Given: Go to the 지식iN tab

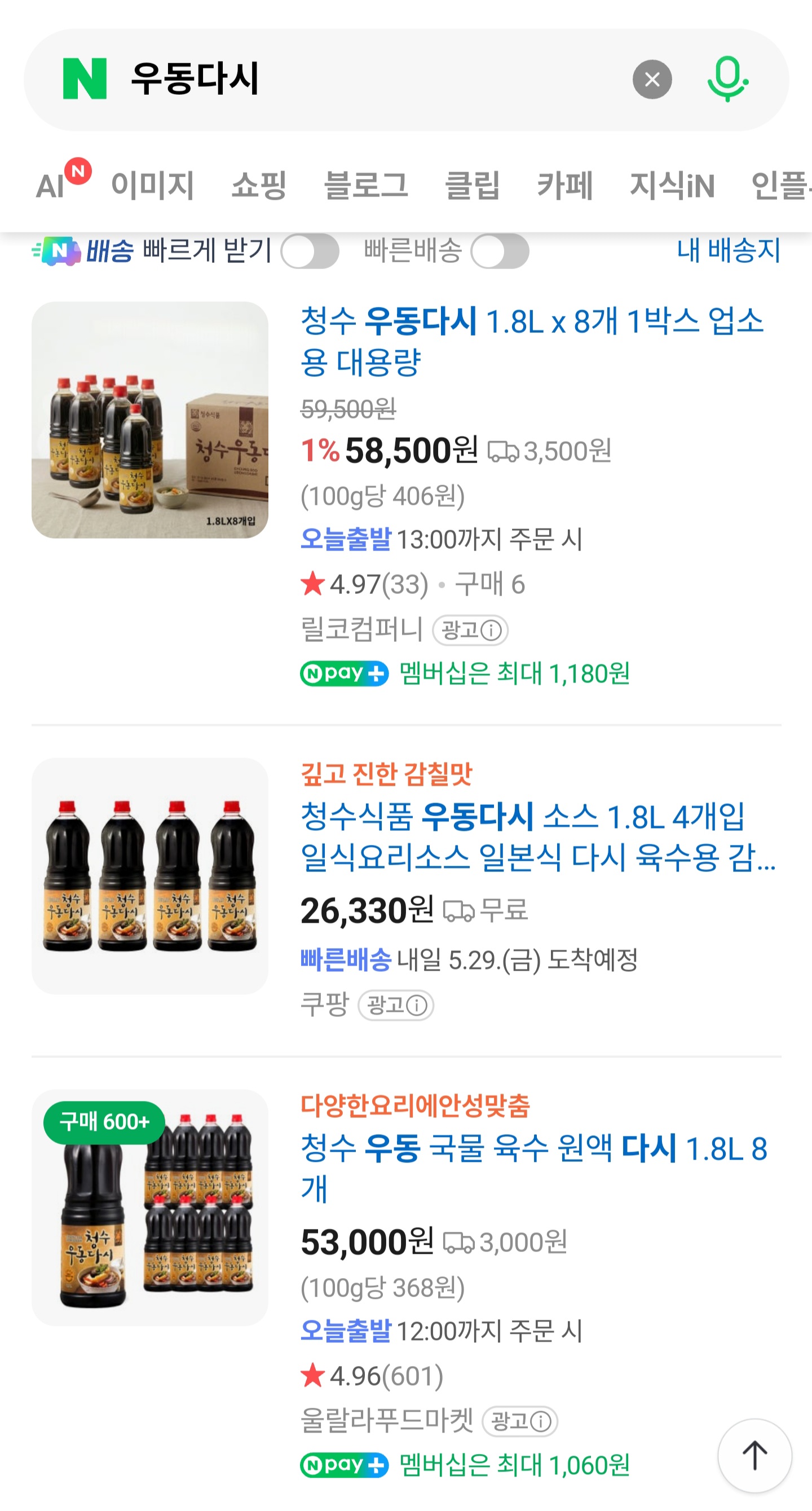Looking at the screenshot, I should [x=672, y=185].
